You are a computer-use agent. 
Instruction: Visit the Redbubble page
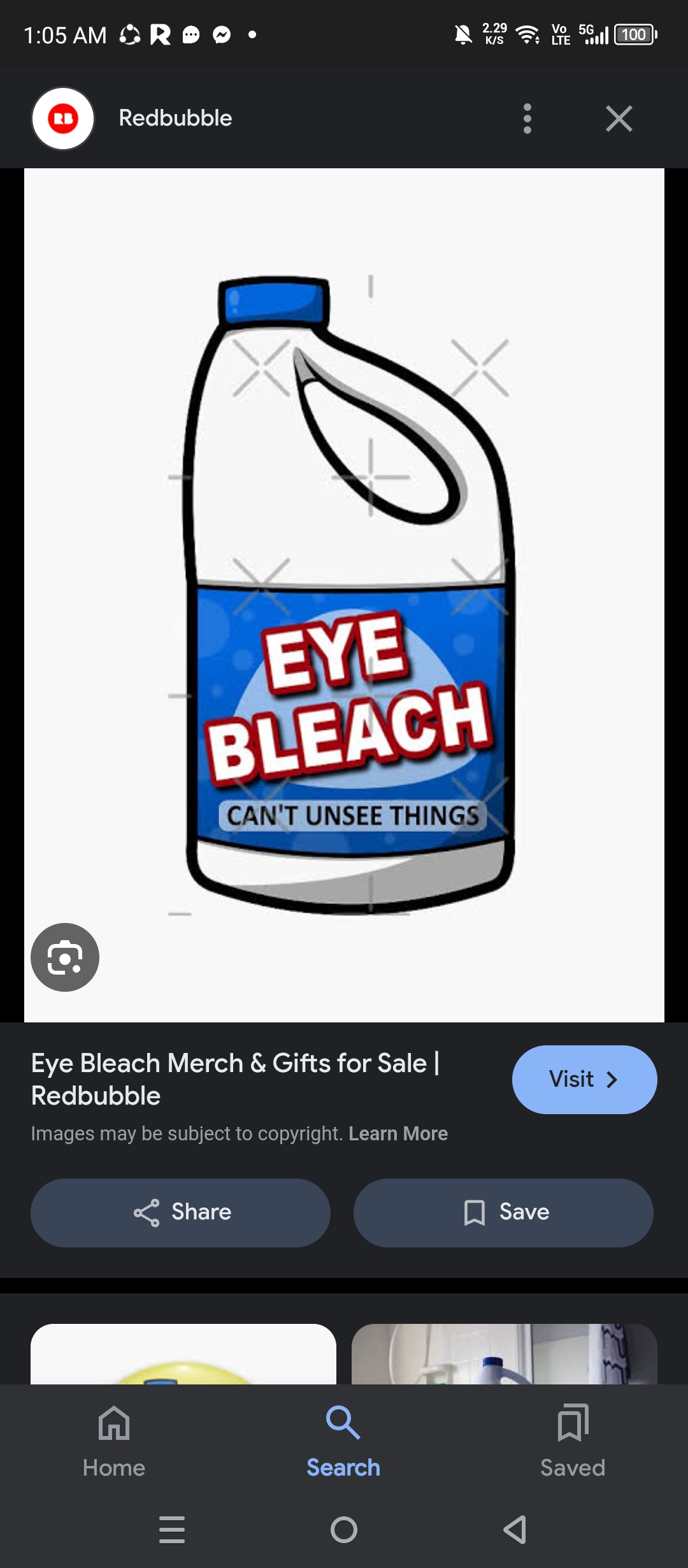click(584, 1079)
